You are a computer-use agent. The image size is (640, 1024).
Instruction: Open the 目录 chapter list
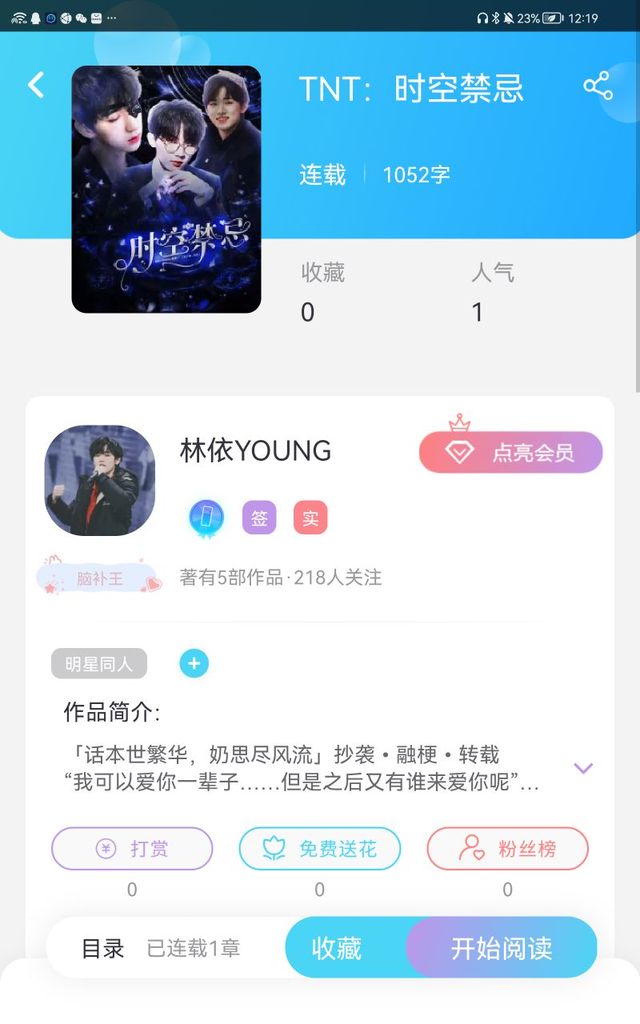coord(103,948)
